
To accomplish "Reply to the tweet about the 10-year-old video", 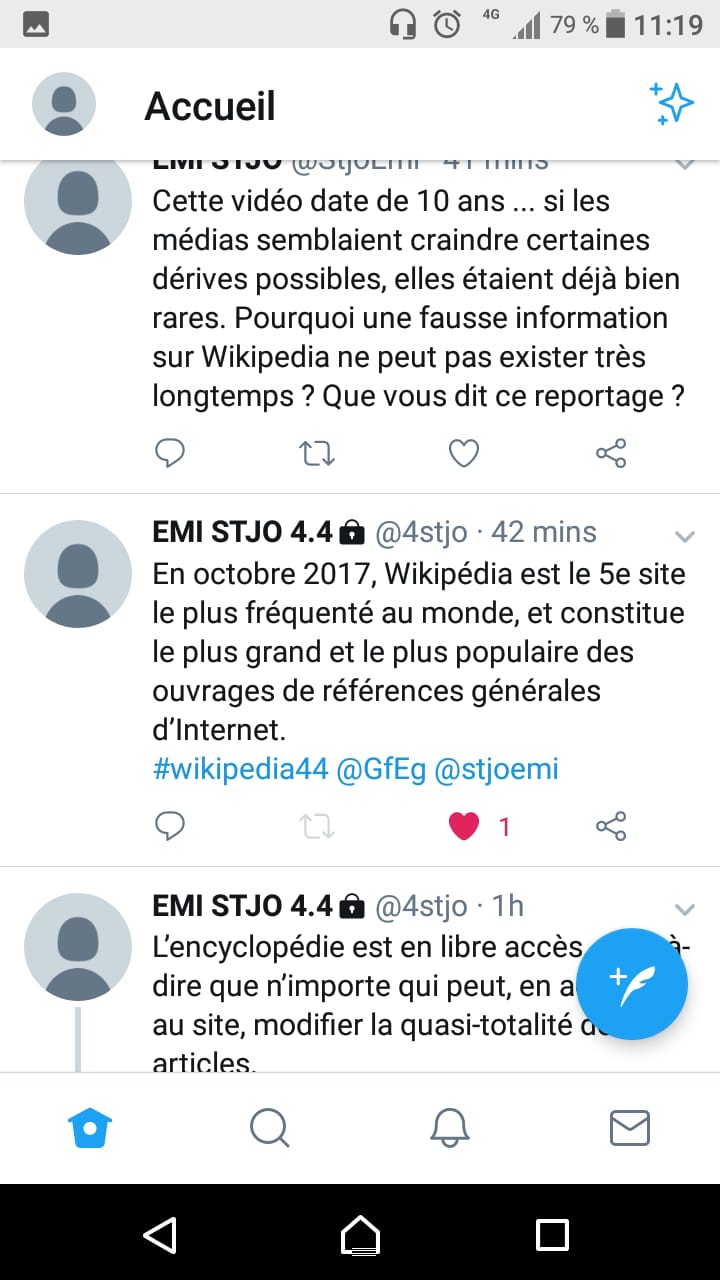I will pyautogui.click(x=171, y=454).
